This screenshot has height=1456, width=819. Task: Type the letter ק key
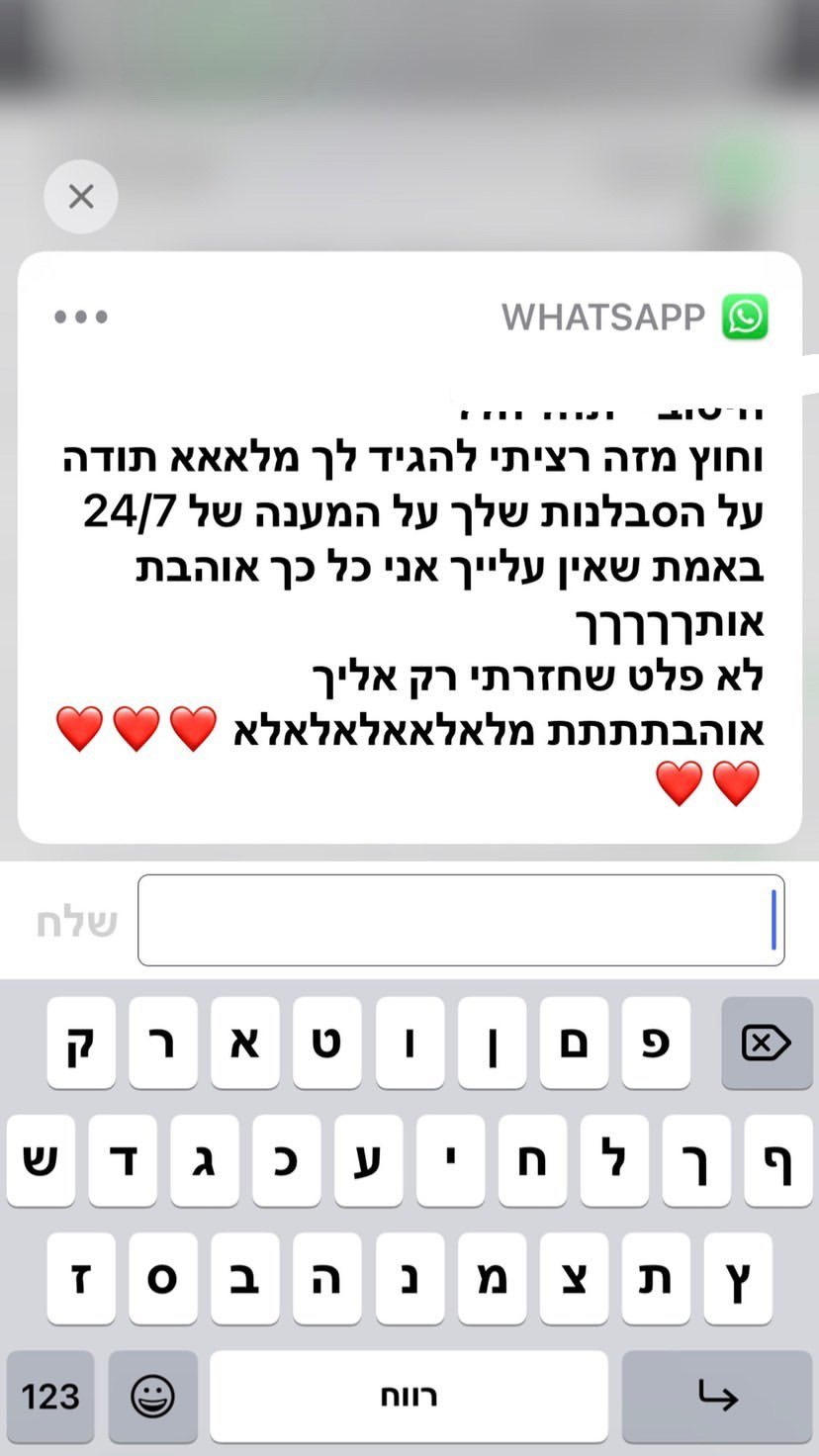click(x=80, y=1044)
